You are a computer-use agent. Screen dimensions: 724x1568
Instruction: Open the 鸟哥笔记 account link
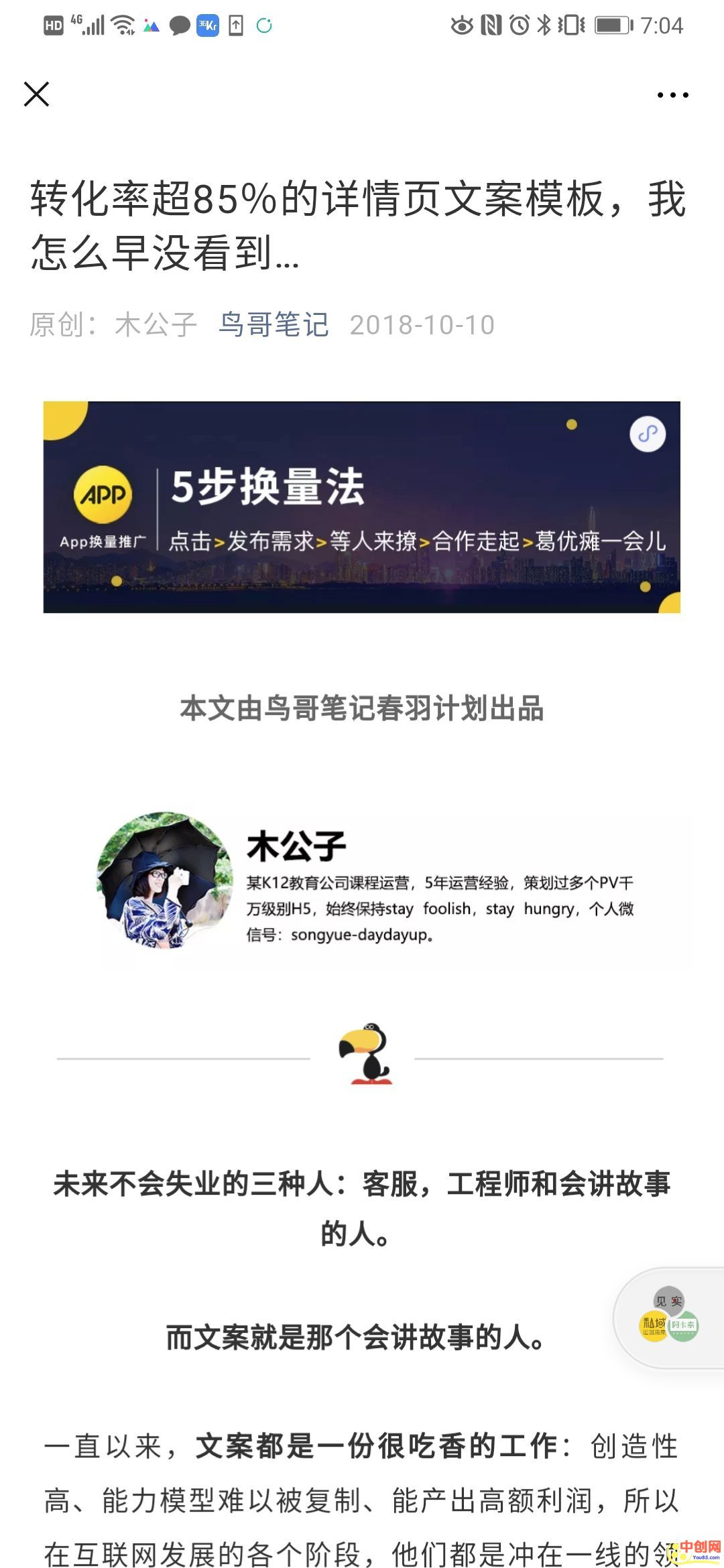[274, 325]
